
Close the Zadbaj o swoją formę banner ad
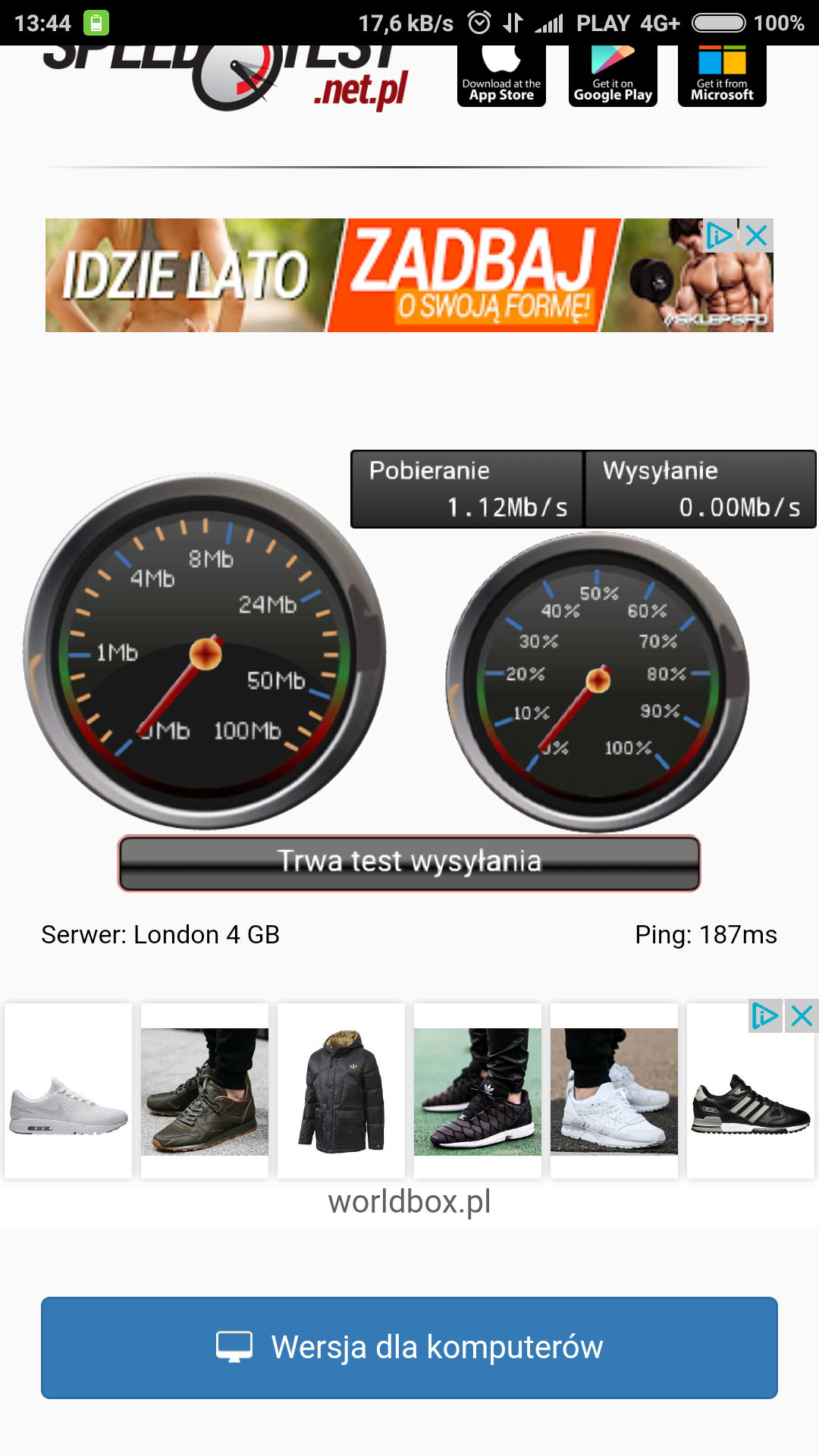[757, 236]
